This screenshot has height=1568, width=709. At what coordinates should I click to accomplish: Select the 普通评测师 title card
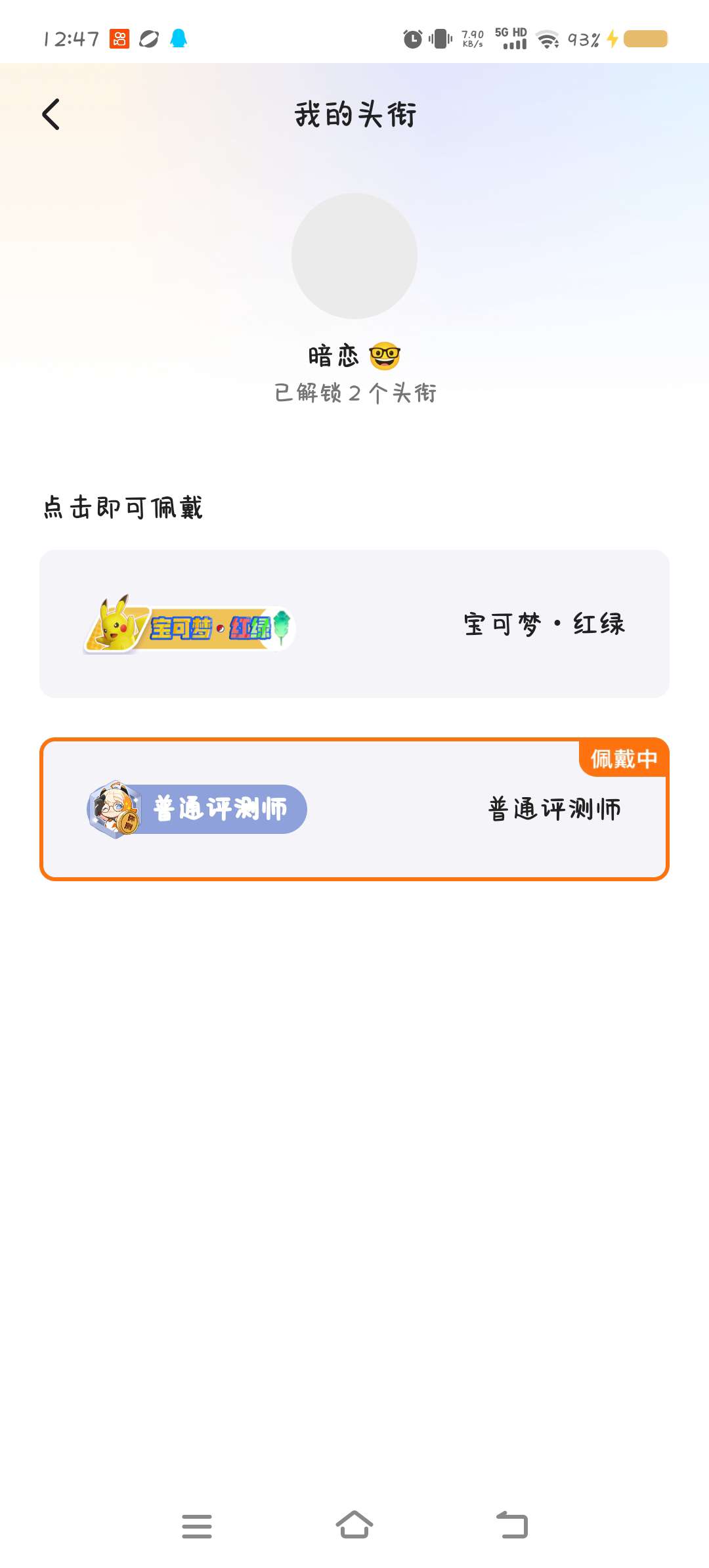point(354,809)
